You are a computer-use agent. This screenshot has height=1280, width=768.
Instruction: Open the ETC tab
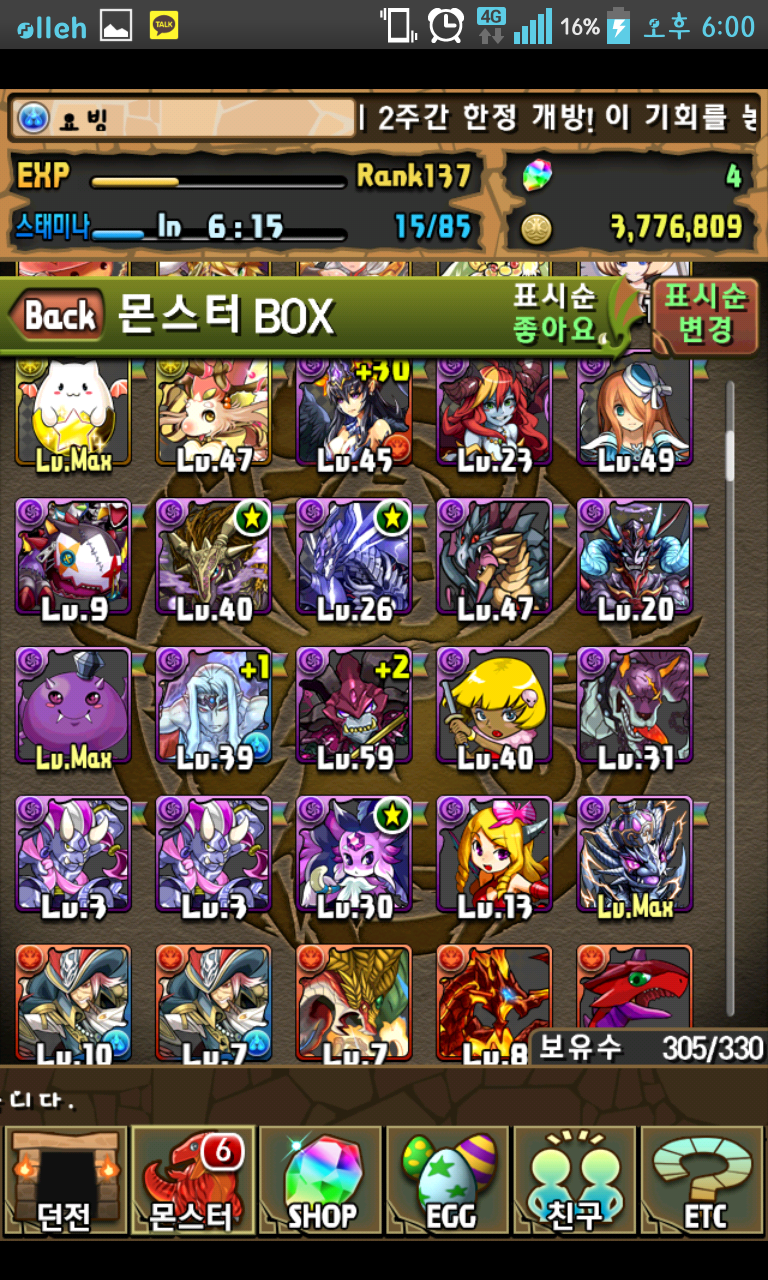coord(703,1180)
